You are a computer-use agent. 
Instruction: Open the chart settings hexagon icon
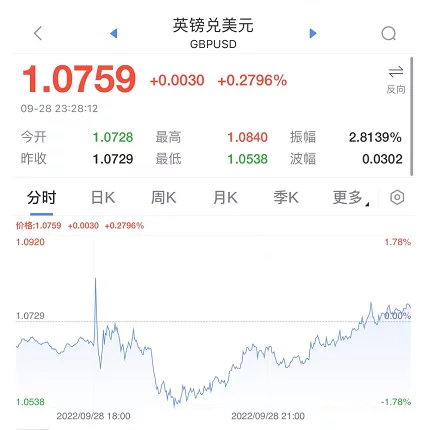[x=397, y=197]
